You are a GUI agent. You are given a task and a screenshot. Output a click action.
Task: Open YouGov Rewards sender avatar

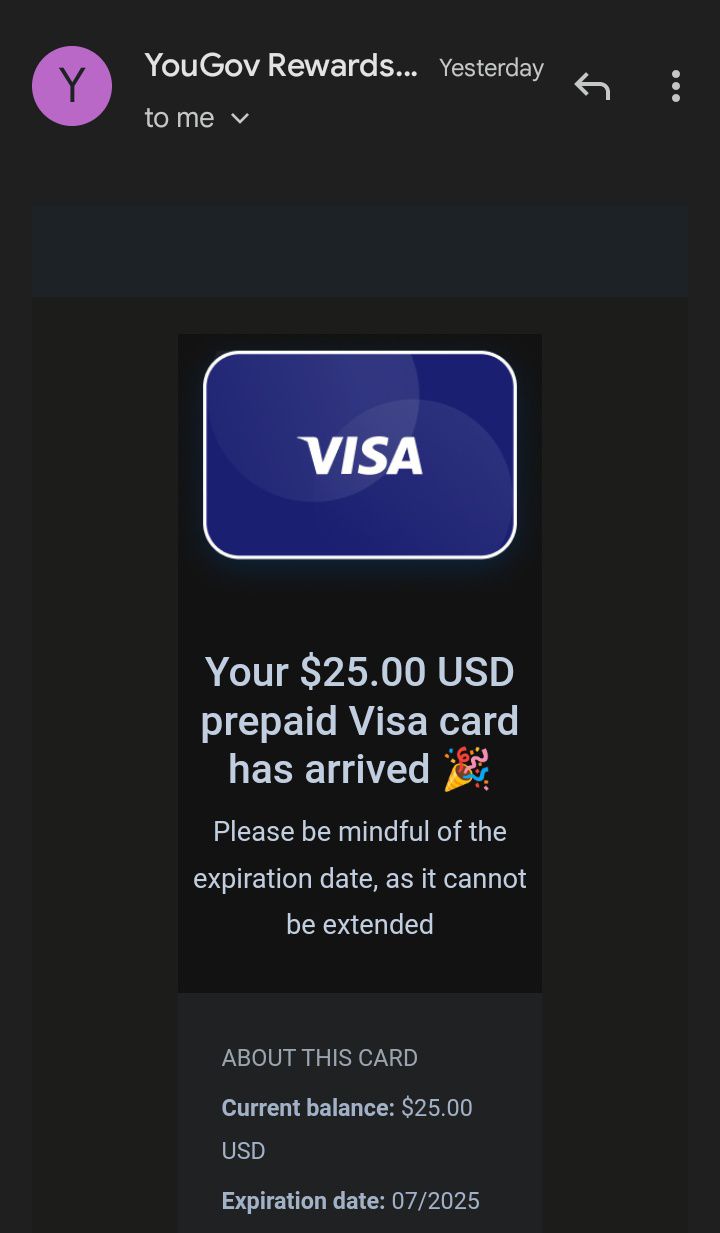72,86
